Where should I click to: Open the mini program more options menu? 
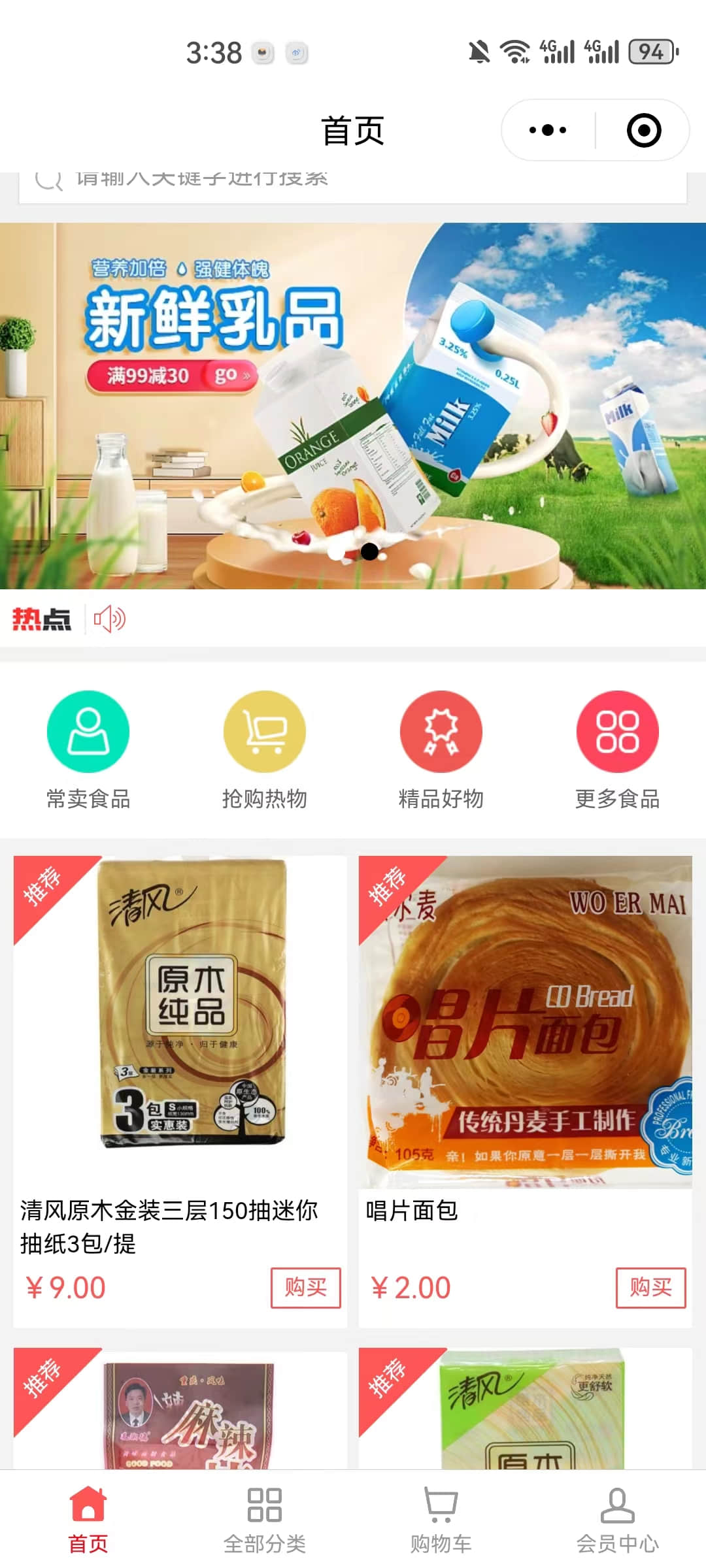548,130
